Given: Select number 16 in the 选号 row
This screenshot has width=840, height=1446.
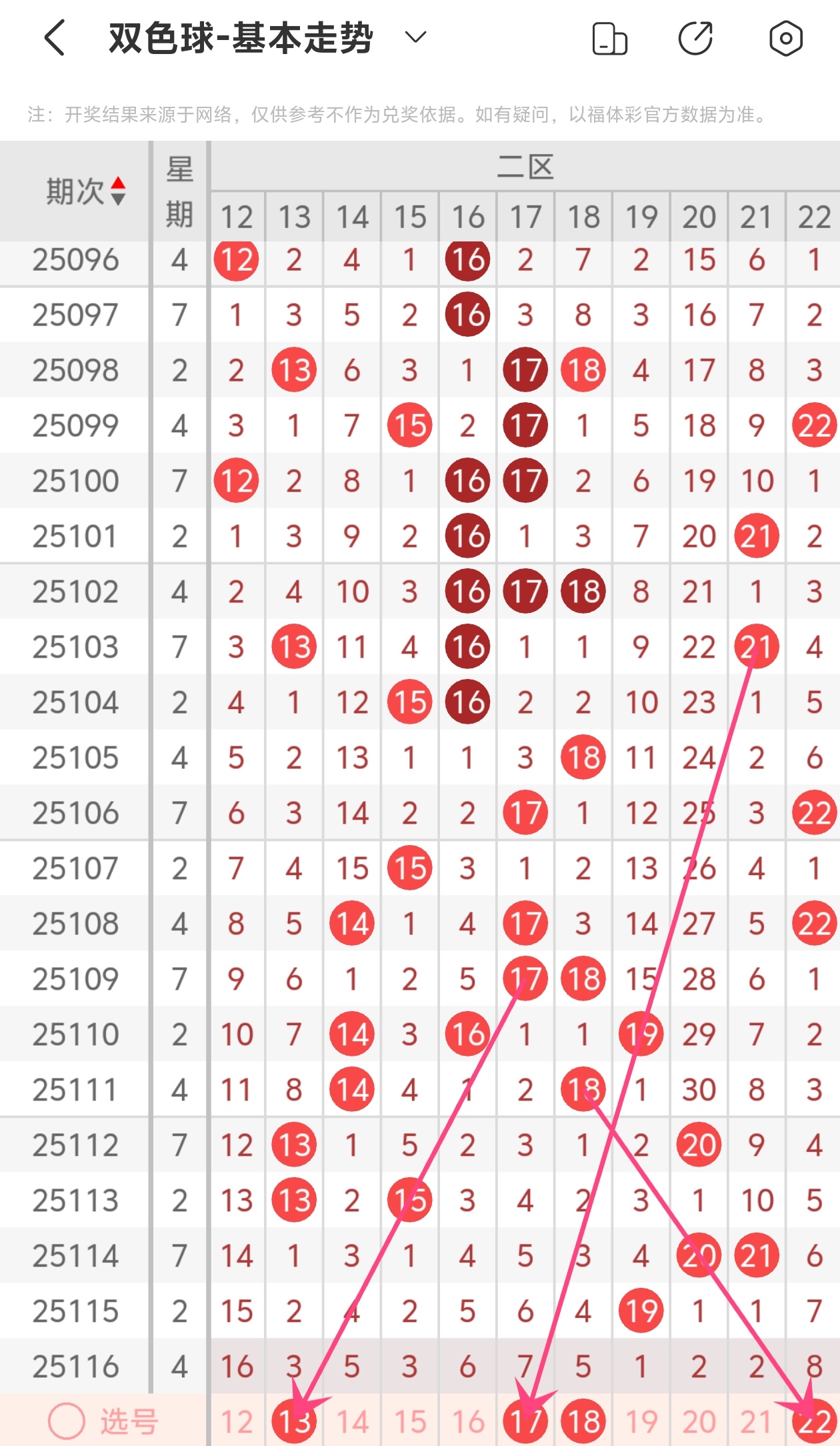Looking at the screenshot, I should 467,1422.
